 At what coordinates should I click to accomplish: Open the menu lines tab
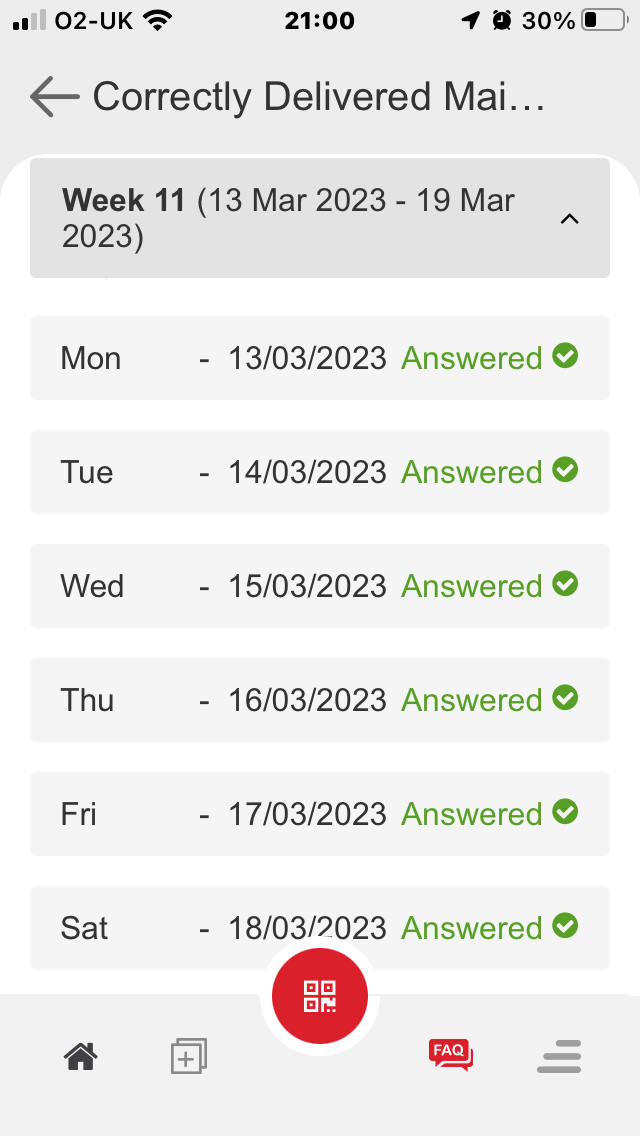tap(560, 1056)
